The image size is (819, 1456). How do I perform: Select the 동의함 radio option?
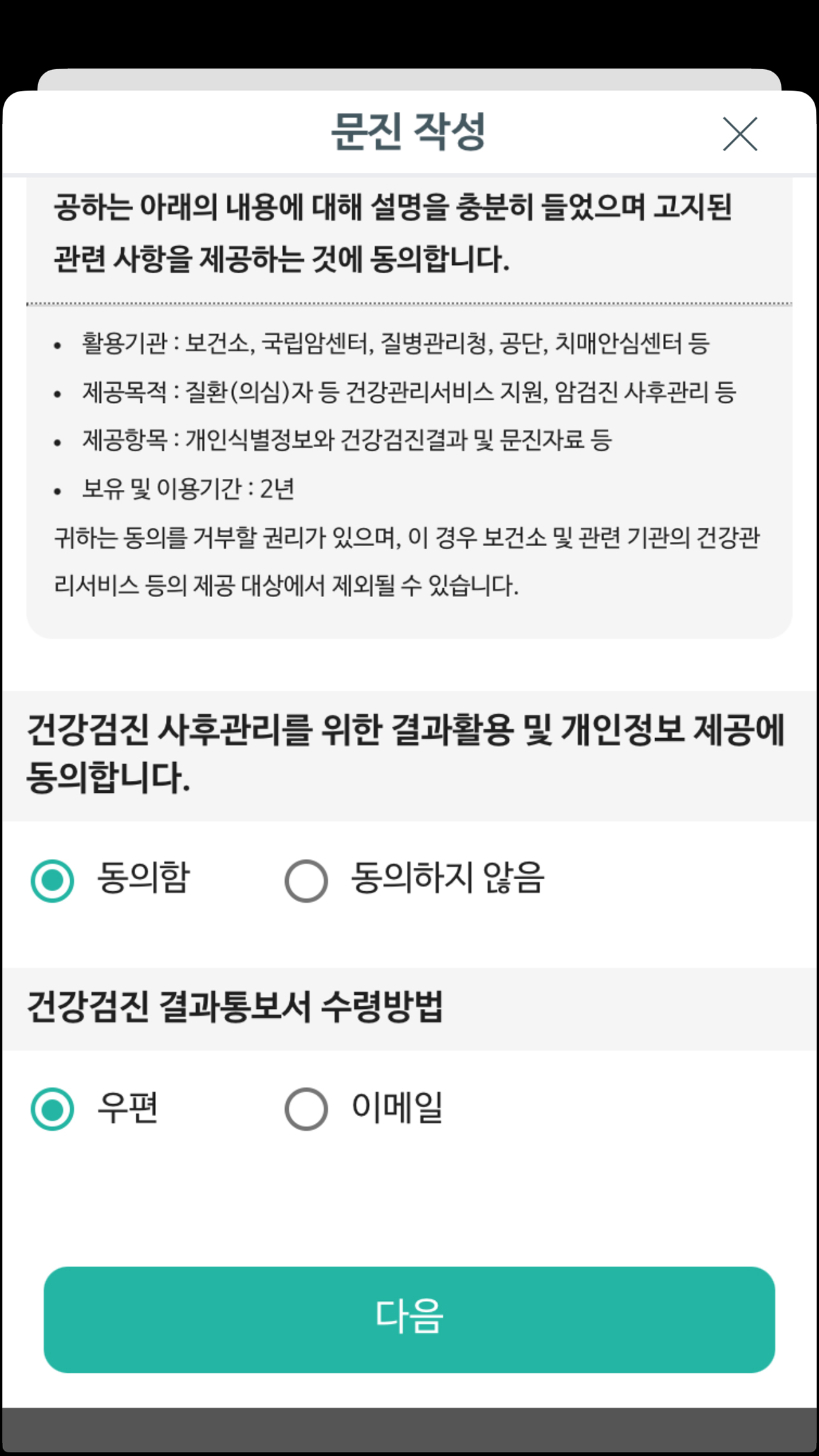click(x=53, y=880)
